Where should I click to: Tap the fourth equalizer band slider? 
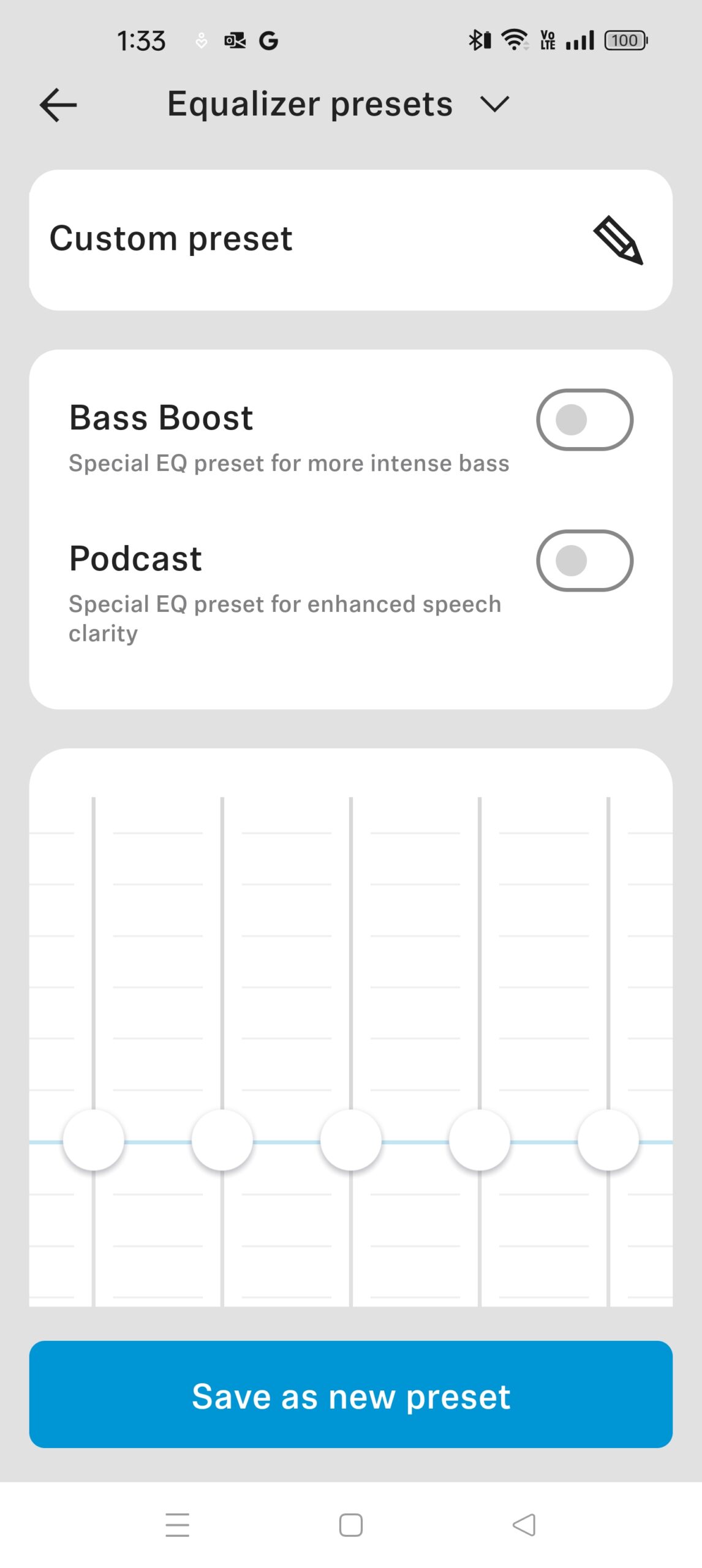coord(480,1140)
